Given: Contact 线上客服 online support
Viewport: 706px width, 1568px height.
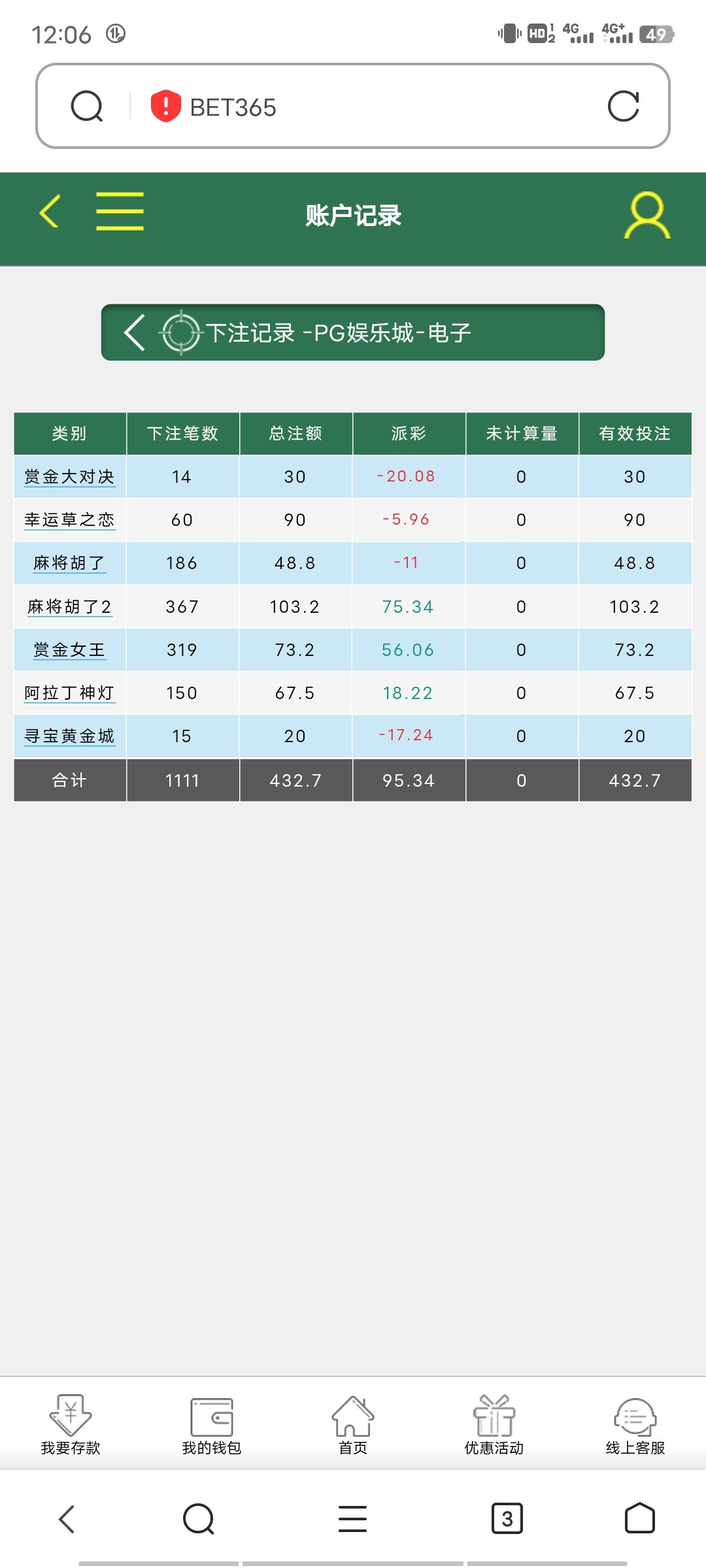Looking at the screenshot, I should point(635,1424).
